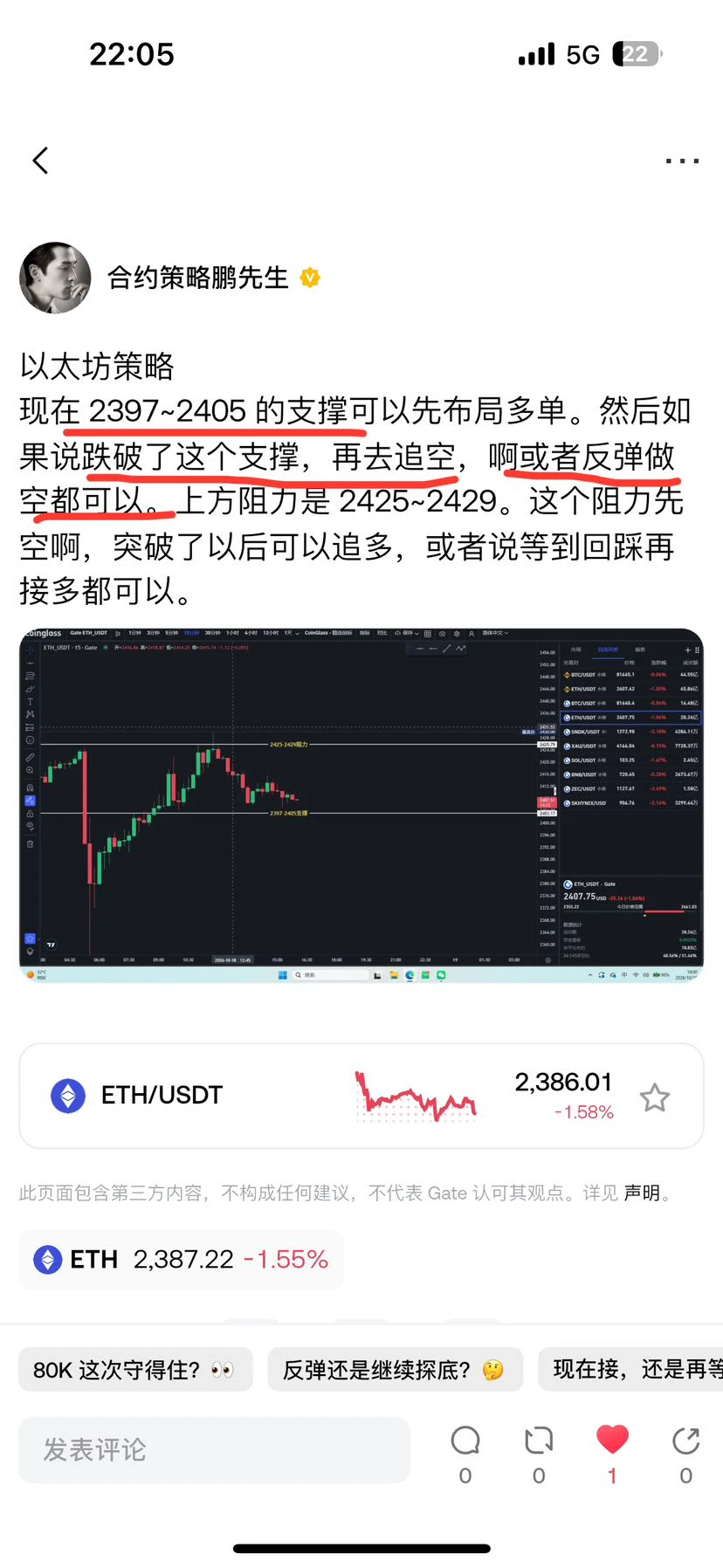
Task: Open the 声明 disclaimer link
Action: [642, 1193]
